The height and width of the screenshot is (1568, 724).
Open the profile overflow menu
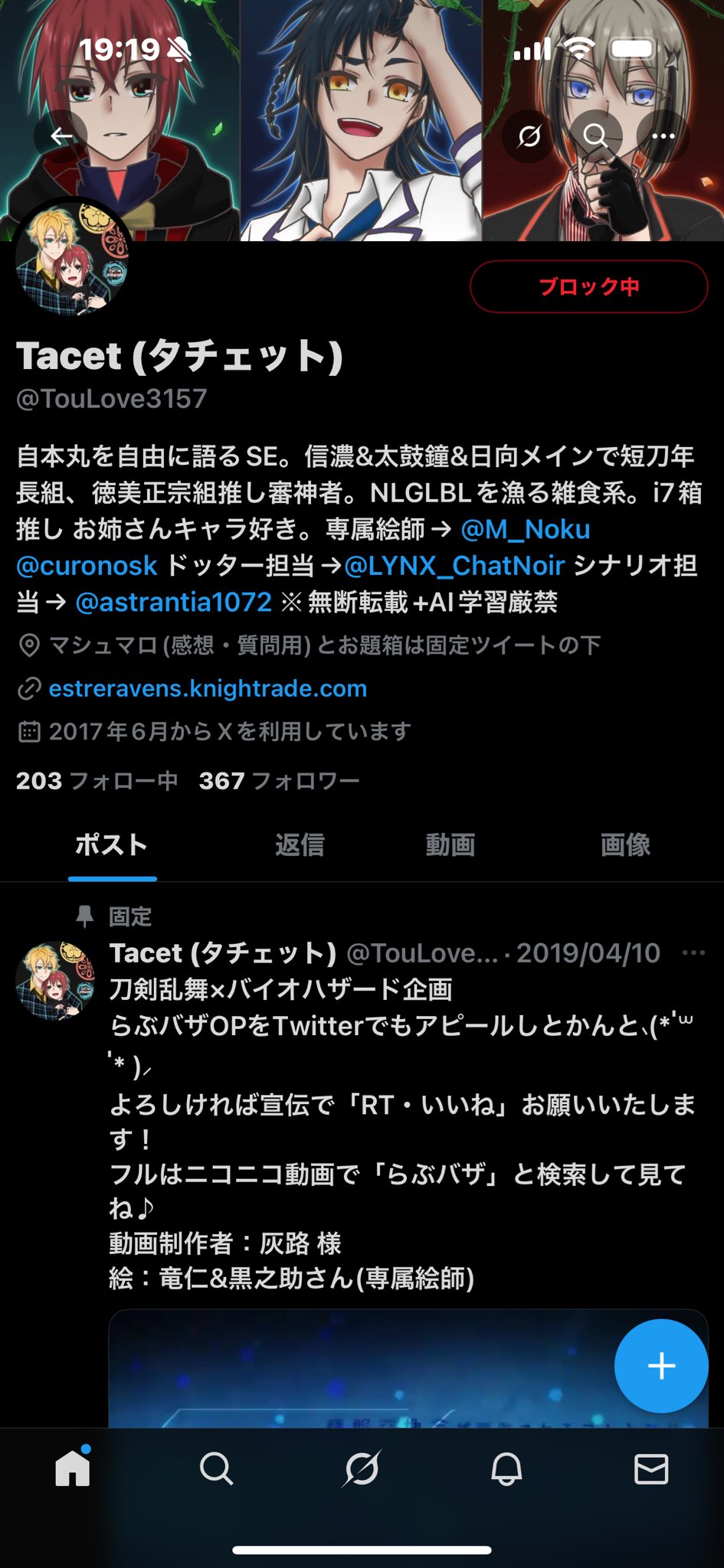[x=662, y=136]
